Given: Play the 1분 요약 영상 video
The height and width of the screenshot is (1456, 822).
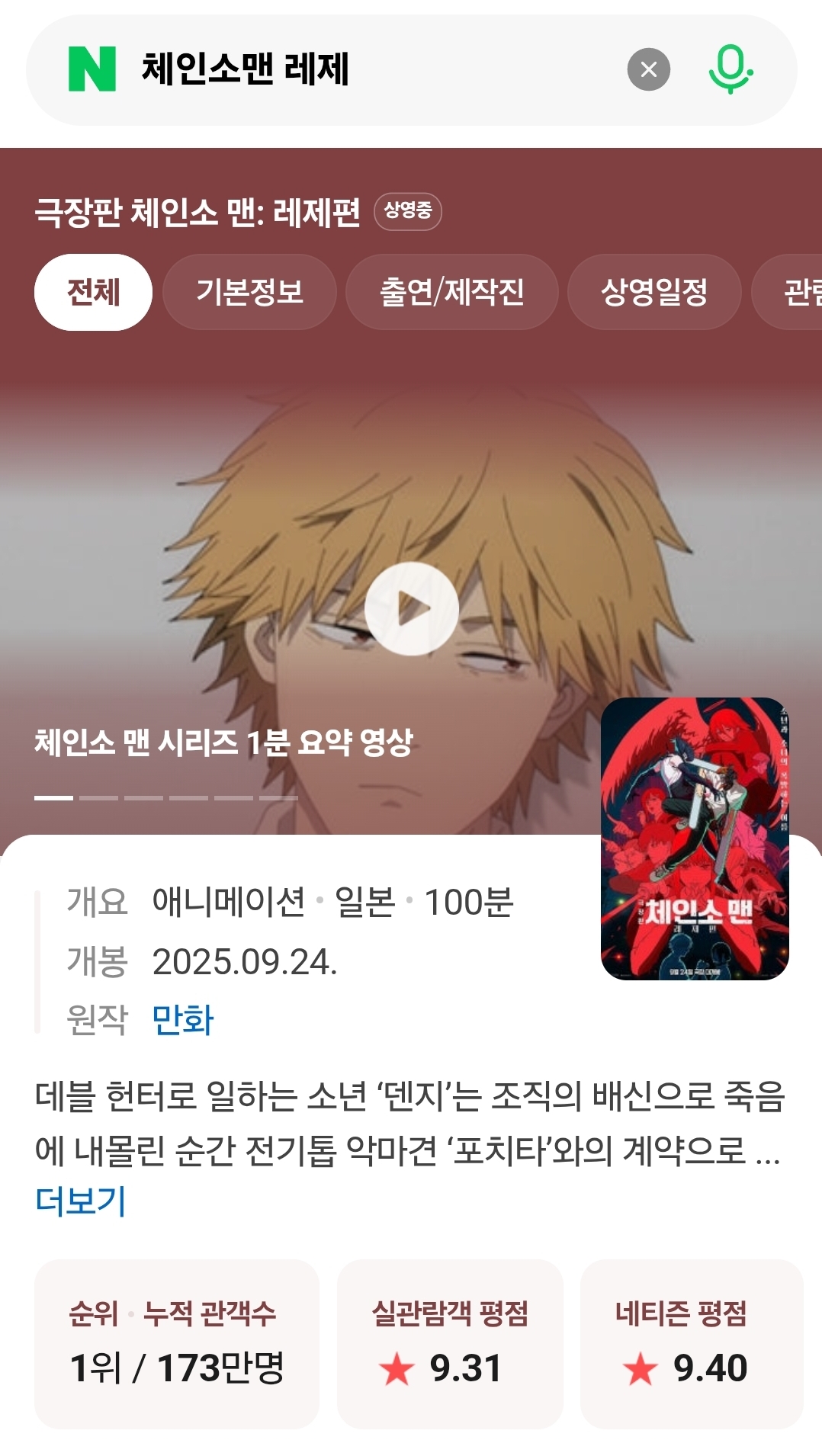Looking at the screenshot, I should click(x=412, y=608).
